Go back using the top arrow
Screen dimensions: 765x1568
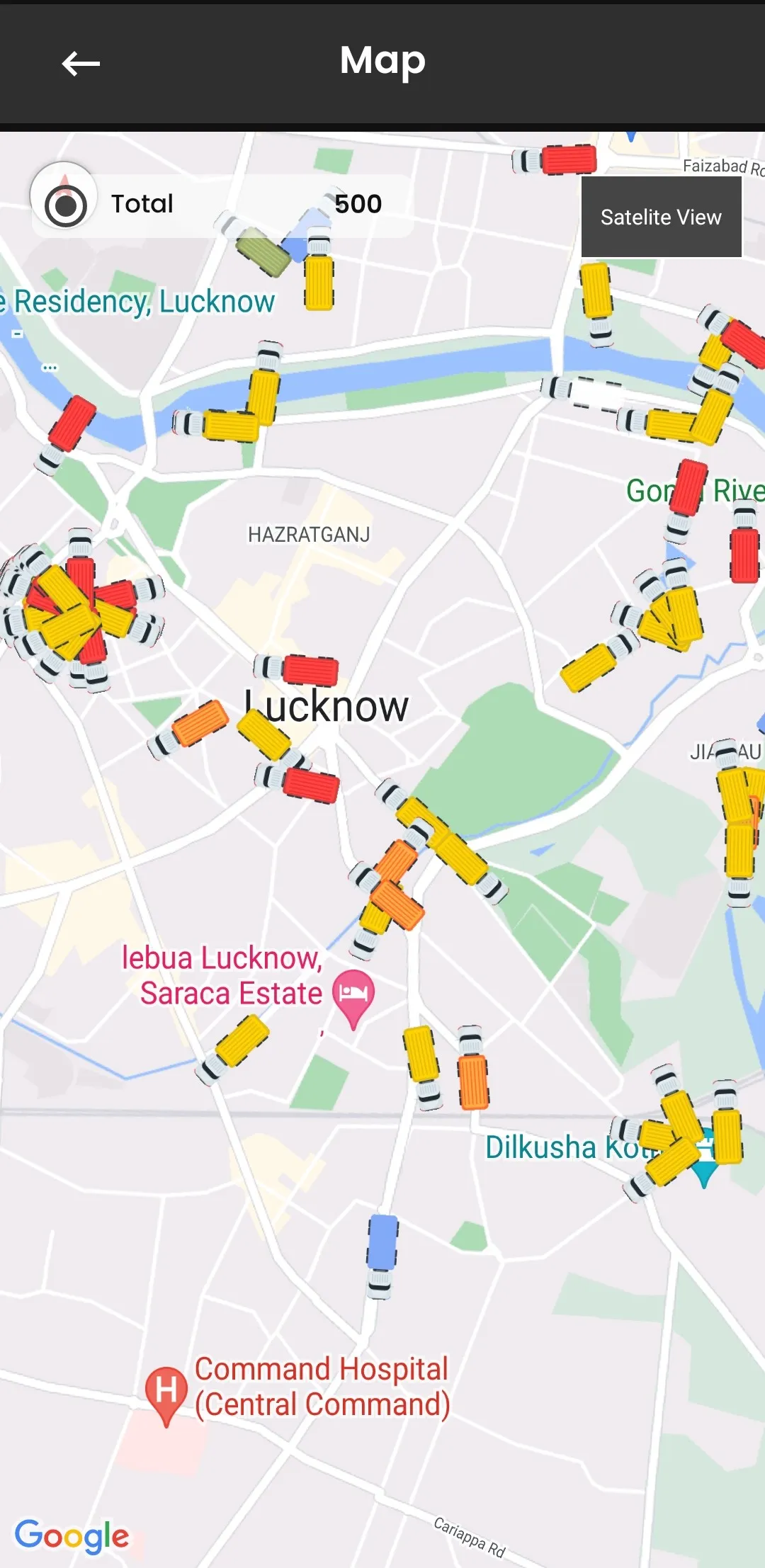click(x=81, y=64)
